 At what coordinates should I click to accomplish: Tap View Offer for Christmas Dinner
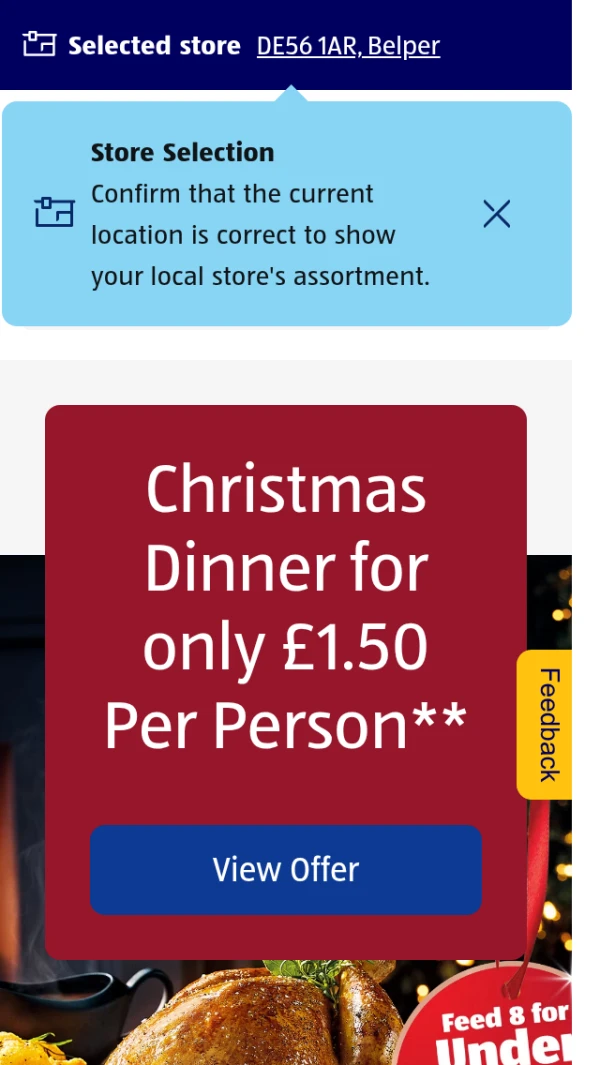tap(286, 869)
